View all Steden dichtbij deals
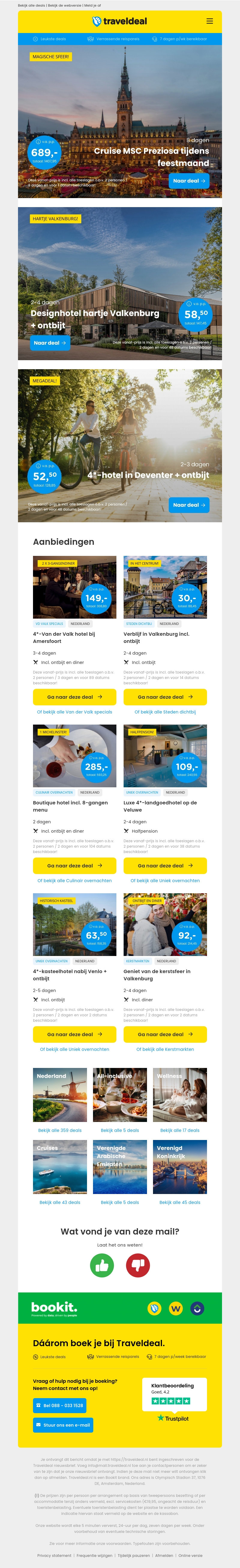The width and height of the screenshot is (240, 1568). 165,712
